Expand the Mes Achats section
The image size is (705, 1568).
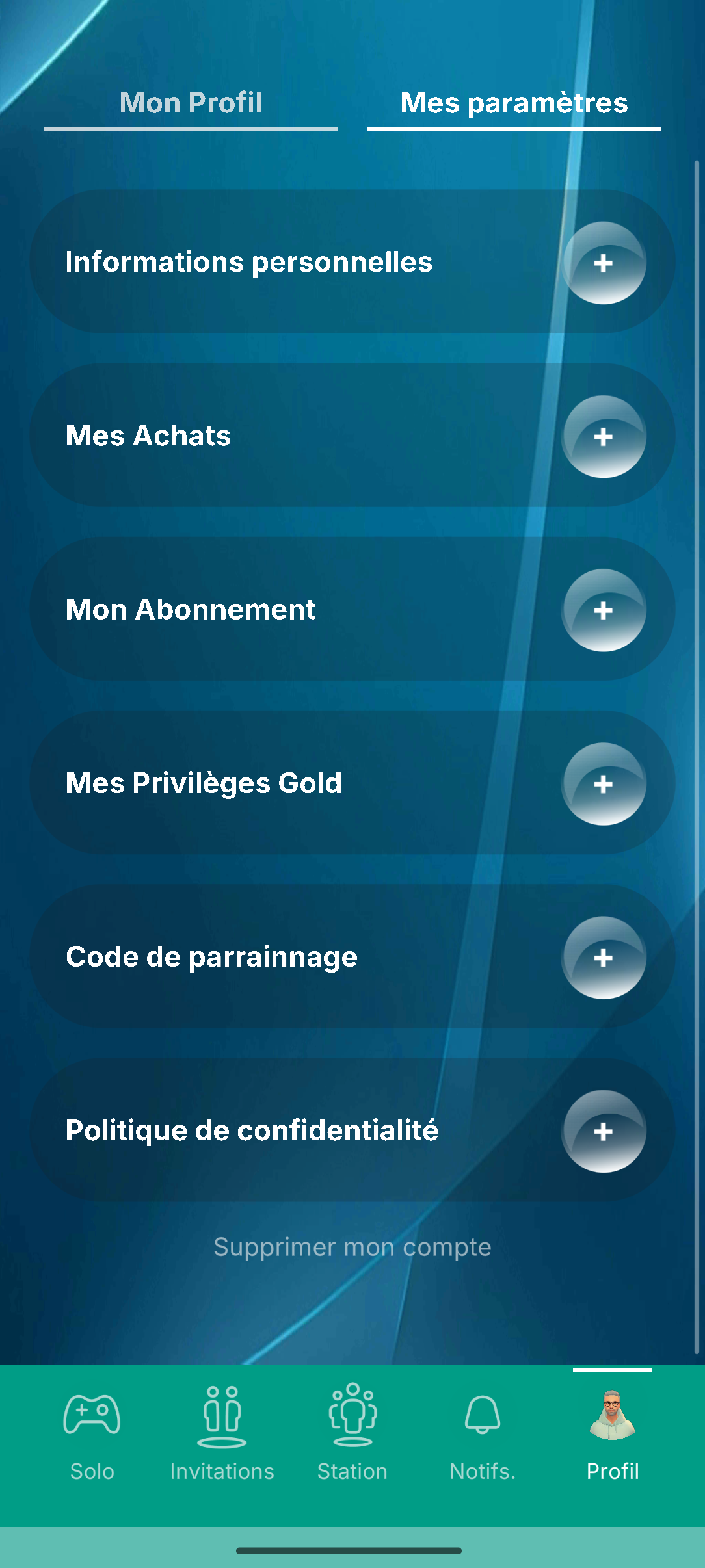[604, 436]
